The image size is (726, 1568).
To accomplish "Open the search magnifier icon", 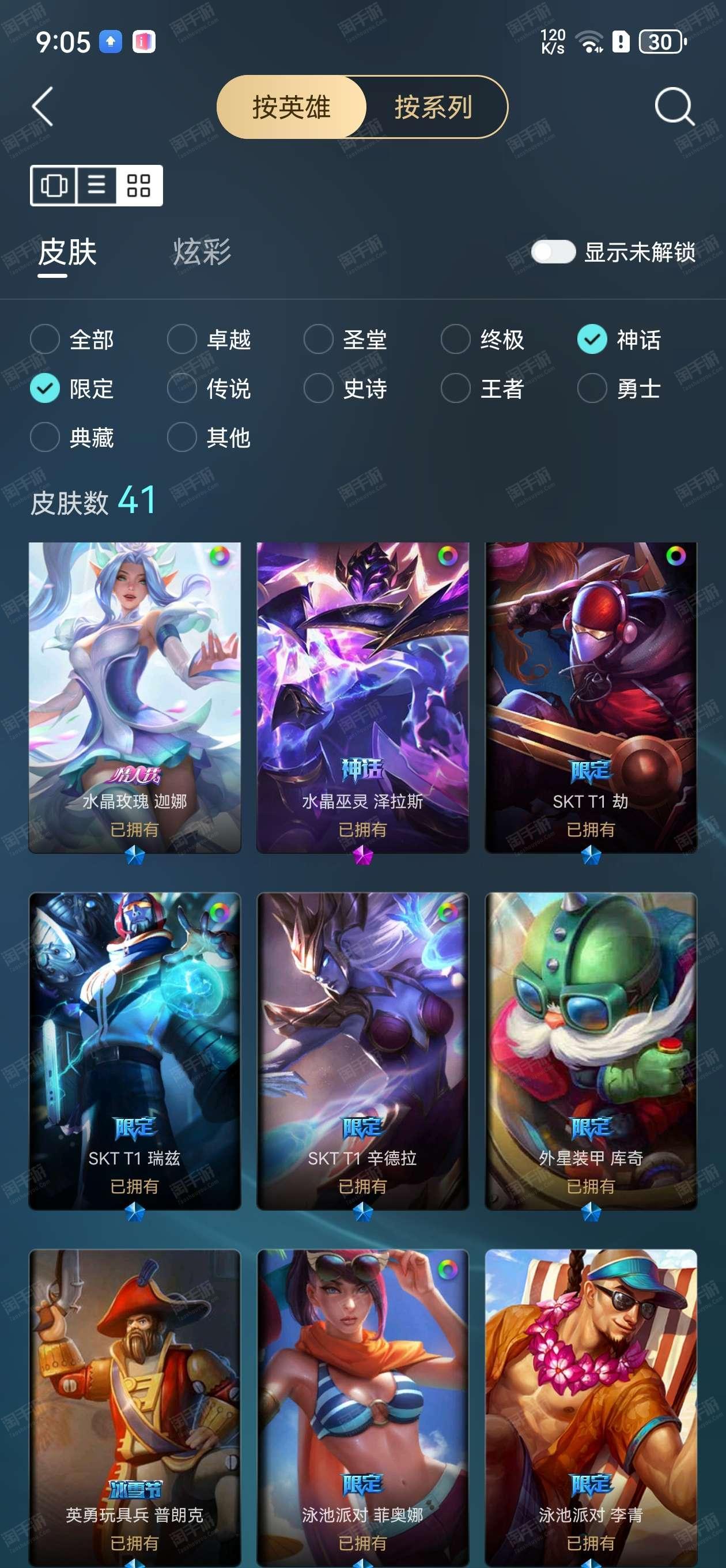I will coord(674,107).
